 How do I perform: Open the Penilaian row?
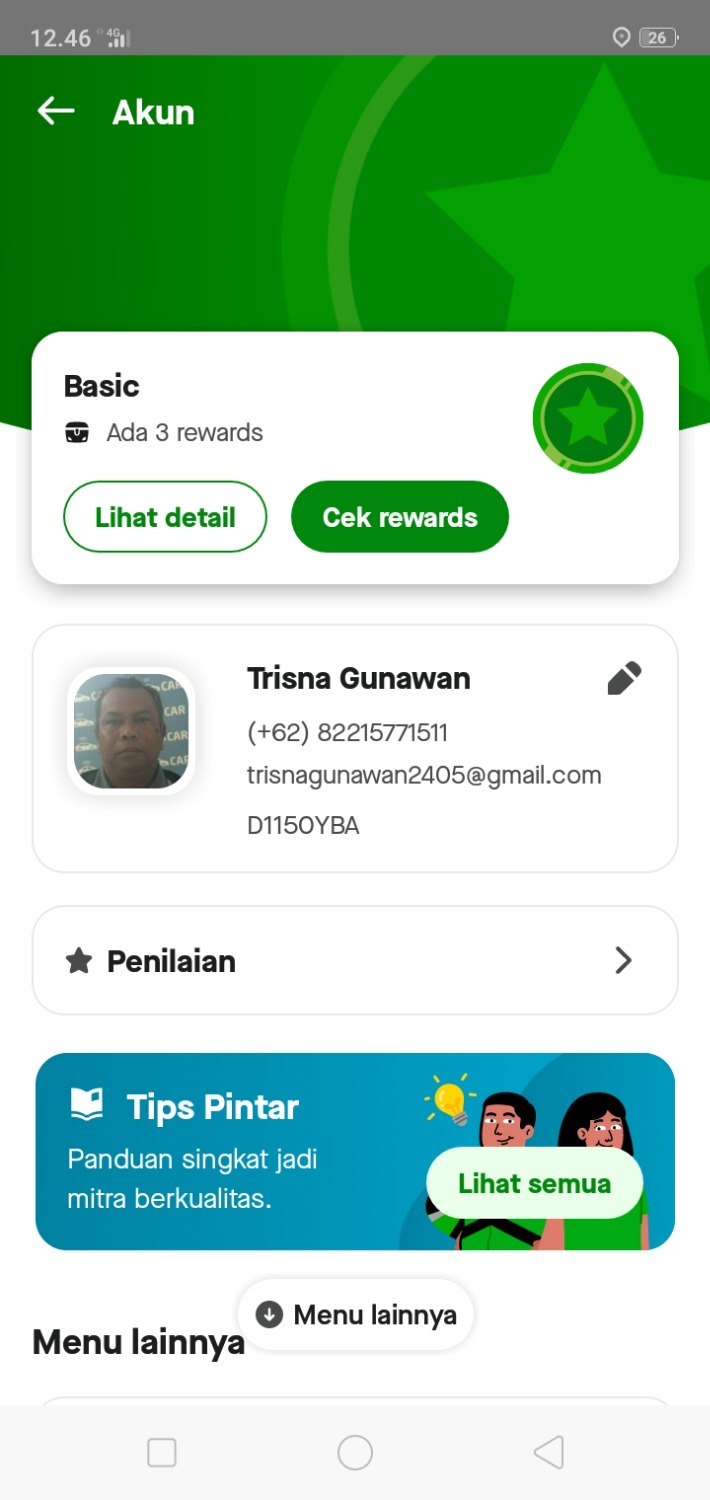click(355, 961)
